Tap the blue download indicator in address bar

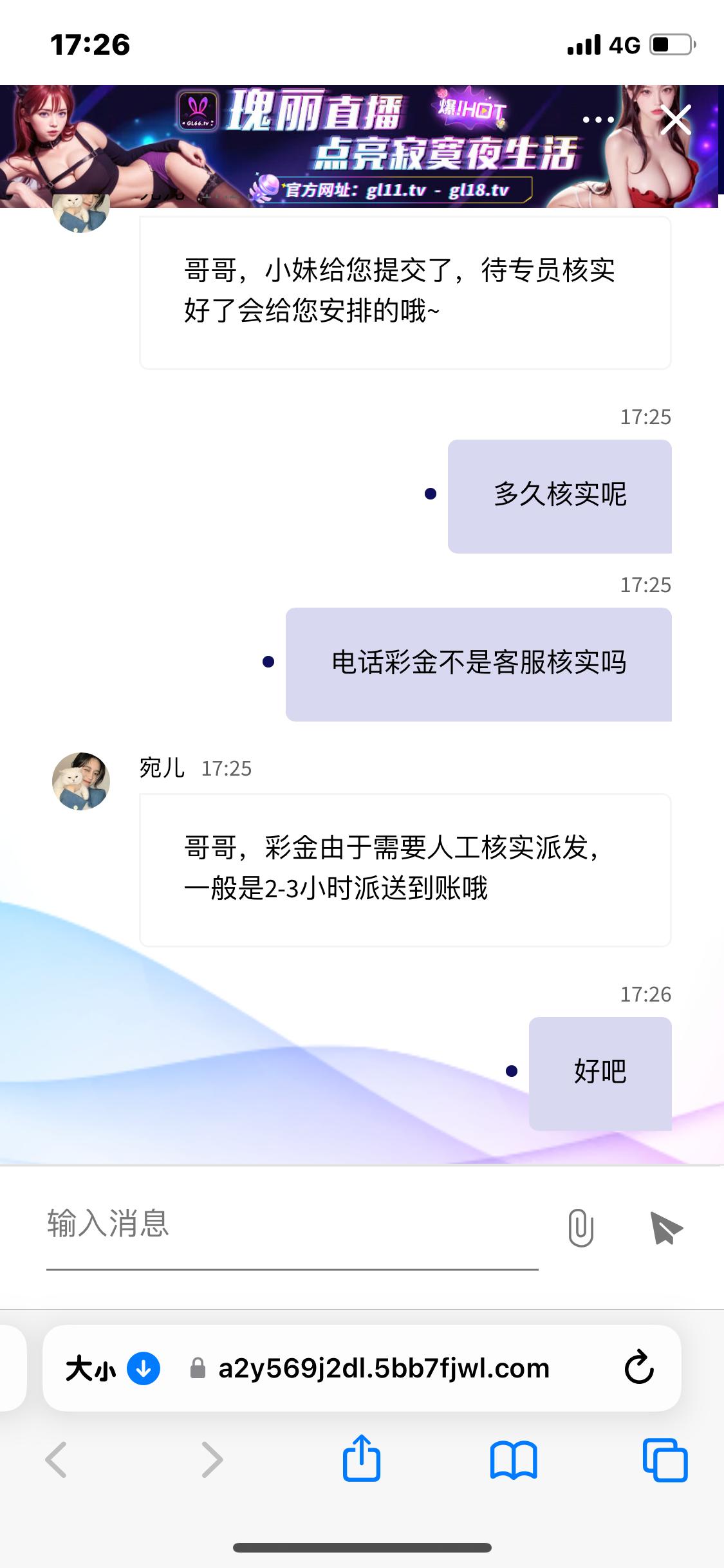point(144,1368)
